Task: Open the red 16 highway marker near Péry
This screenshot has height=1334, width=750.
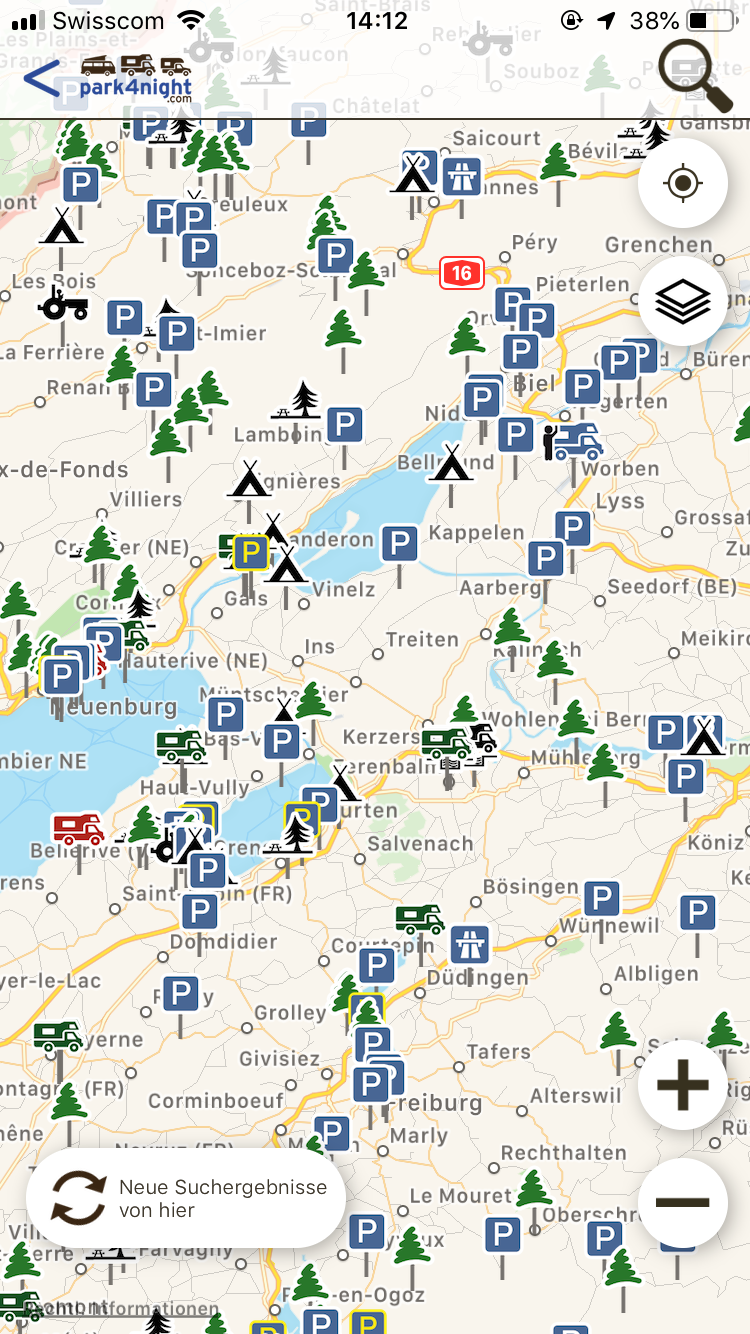Action: 461,272
